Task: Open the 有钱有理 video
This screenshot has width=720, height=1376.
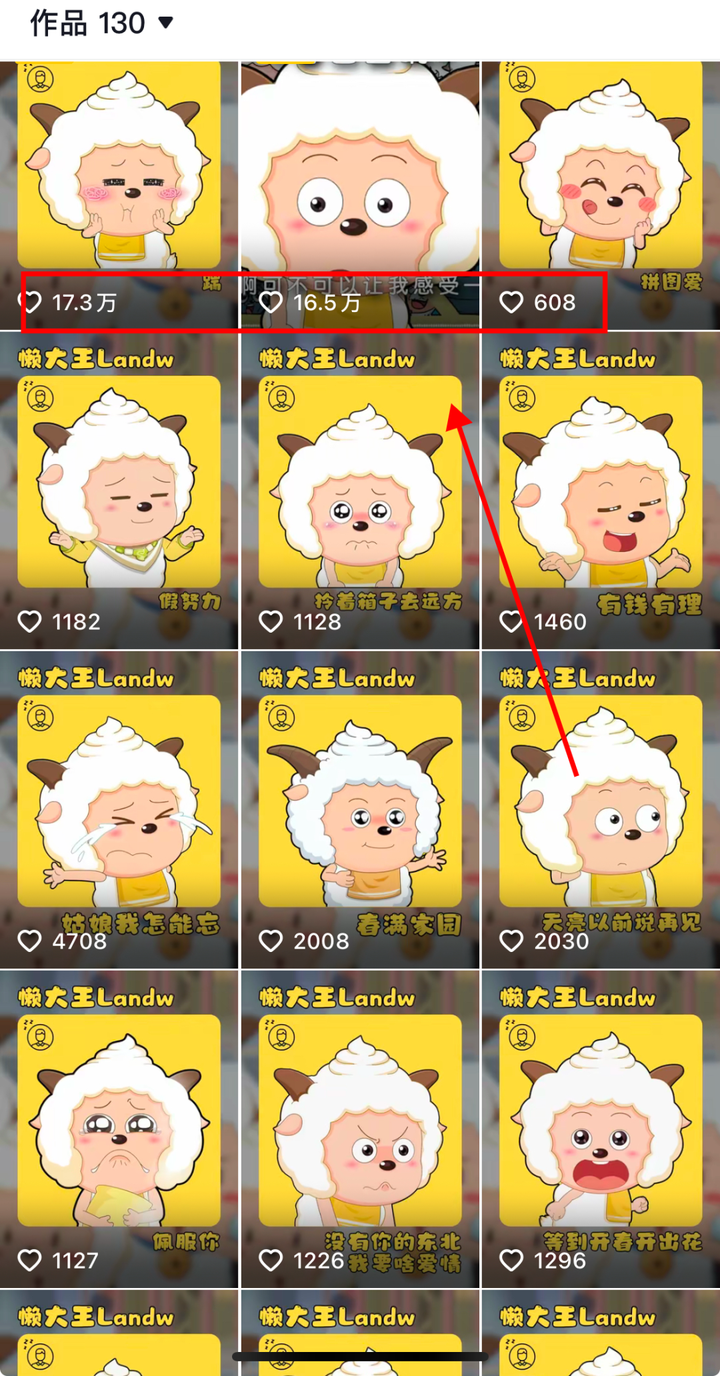Action: pyautogui.click(x=600, y=490)
